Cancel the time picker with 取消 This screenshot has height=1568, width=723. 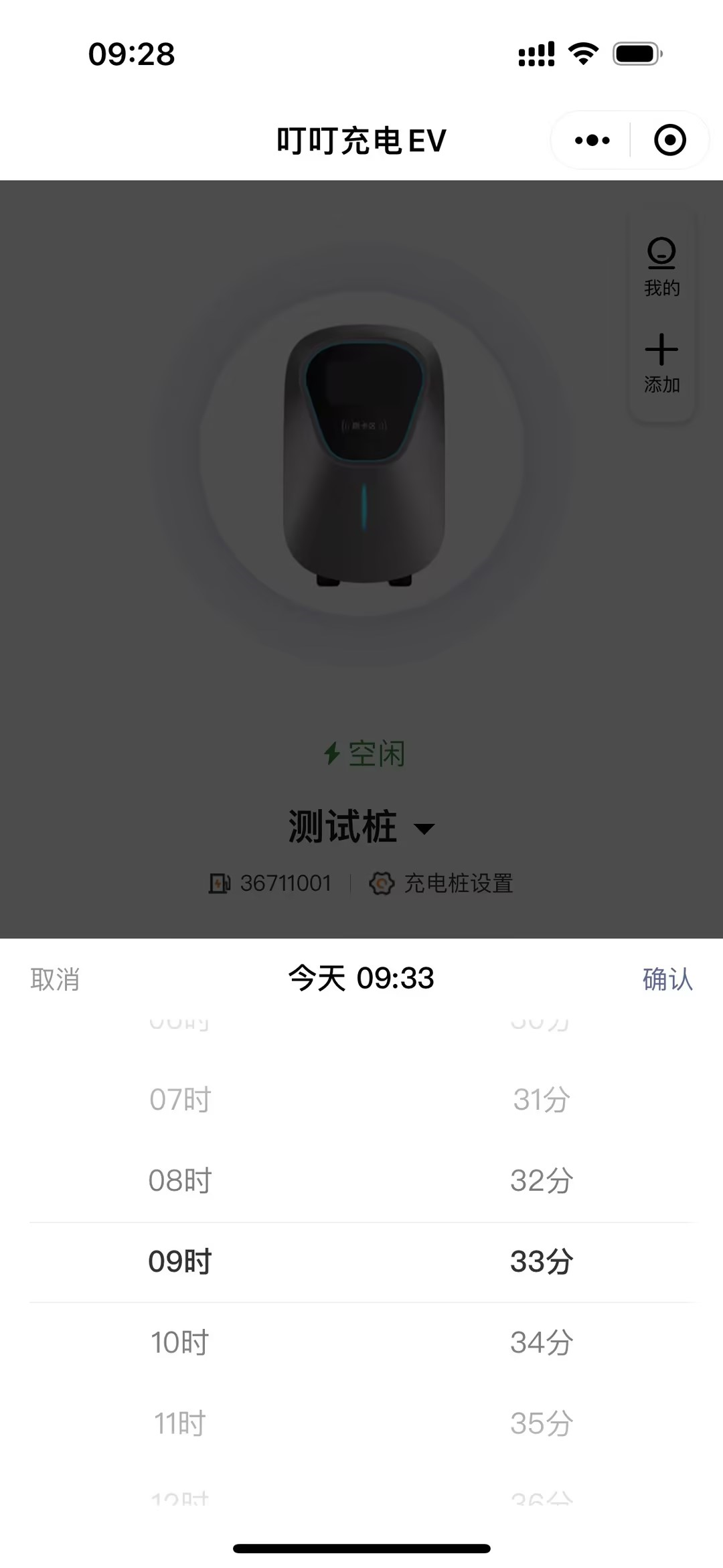pos(55,979)
